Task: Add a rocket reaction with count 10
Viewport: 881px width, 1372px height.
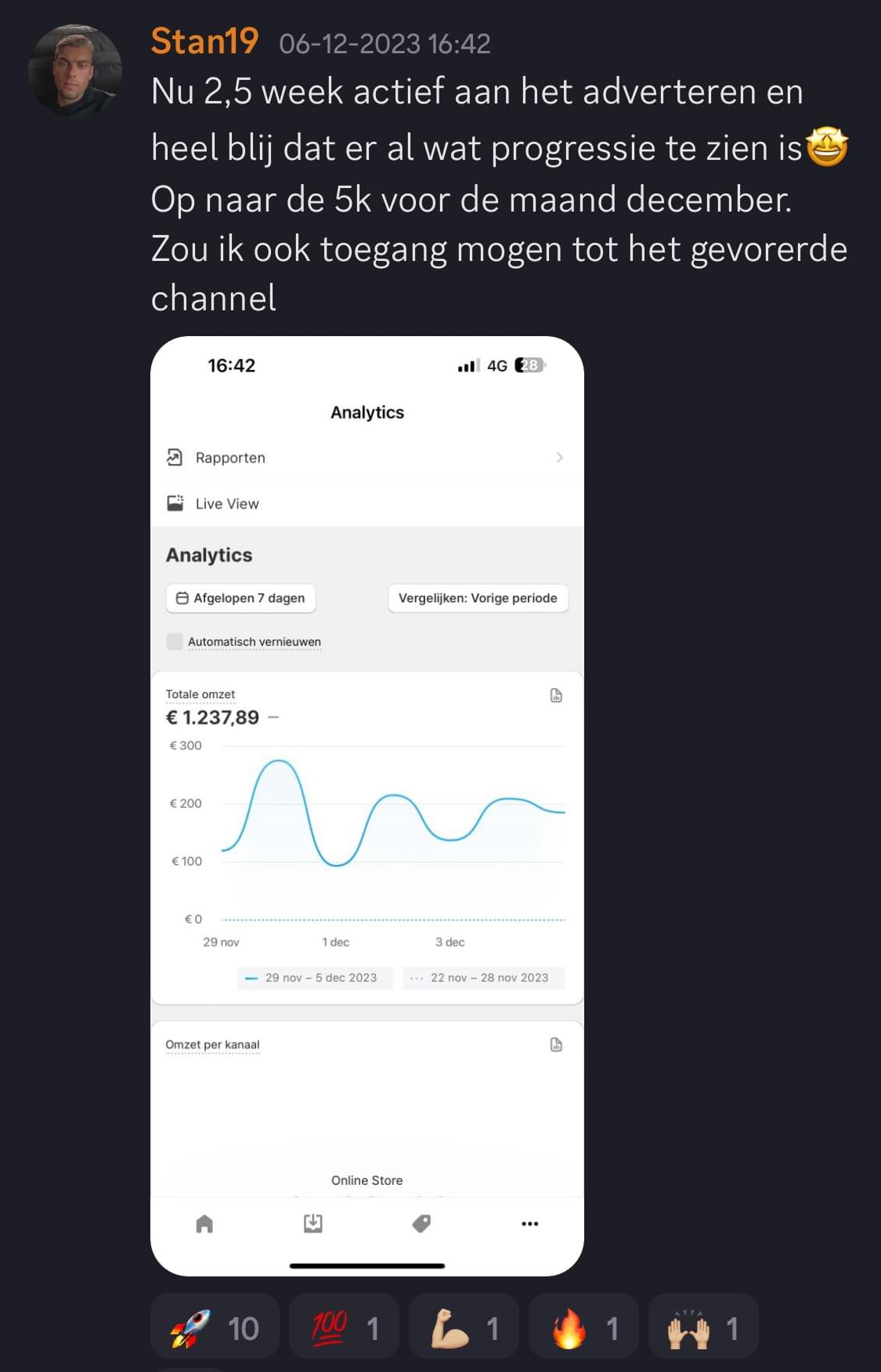Action: click(214, 1329)
